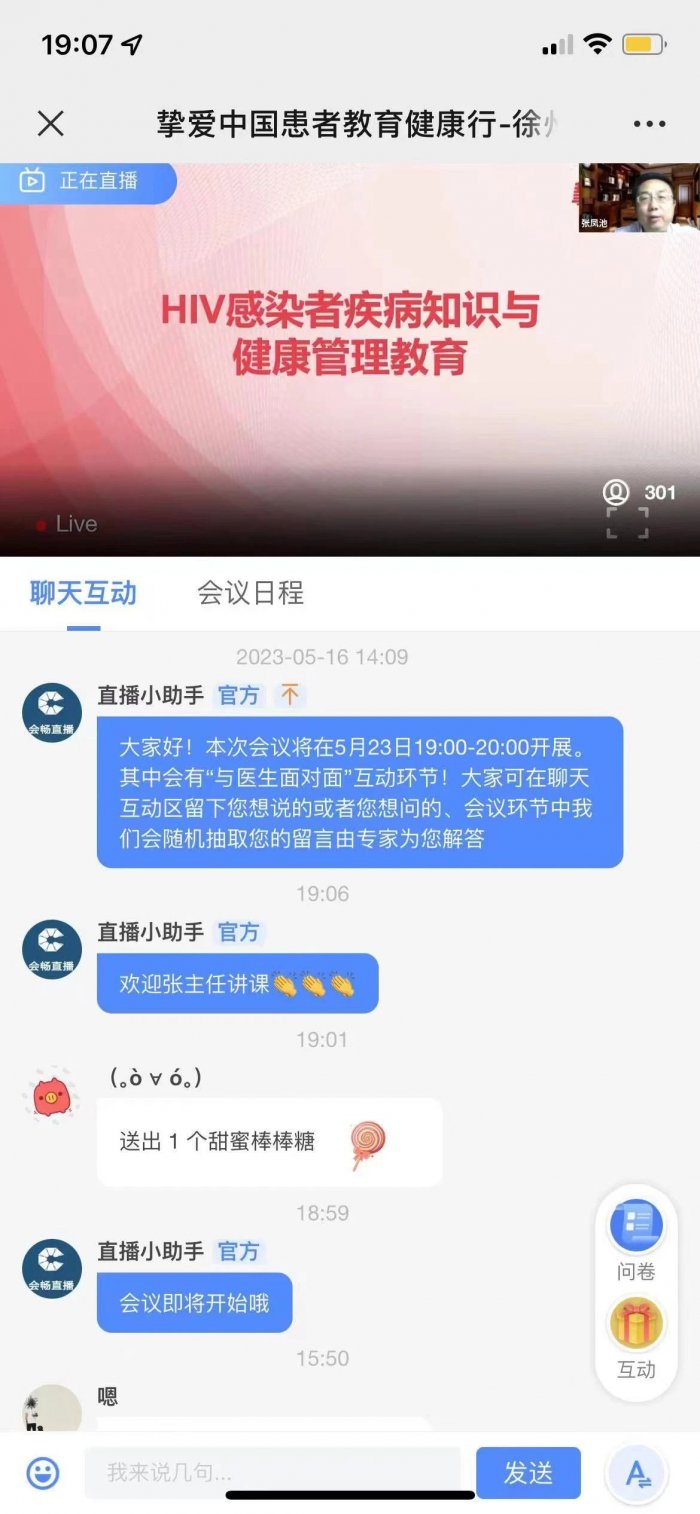This screenshot has height=1514, width=700.
Task: Open the font size option
Action: click(638, 1473)
